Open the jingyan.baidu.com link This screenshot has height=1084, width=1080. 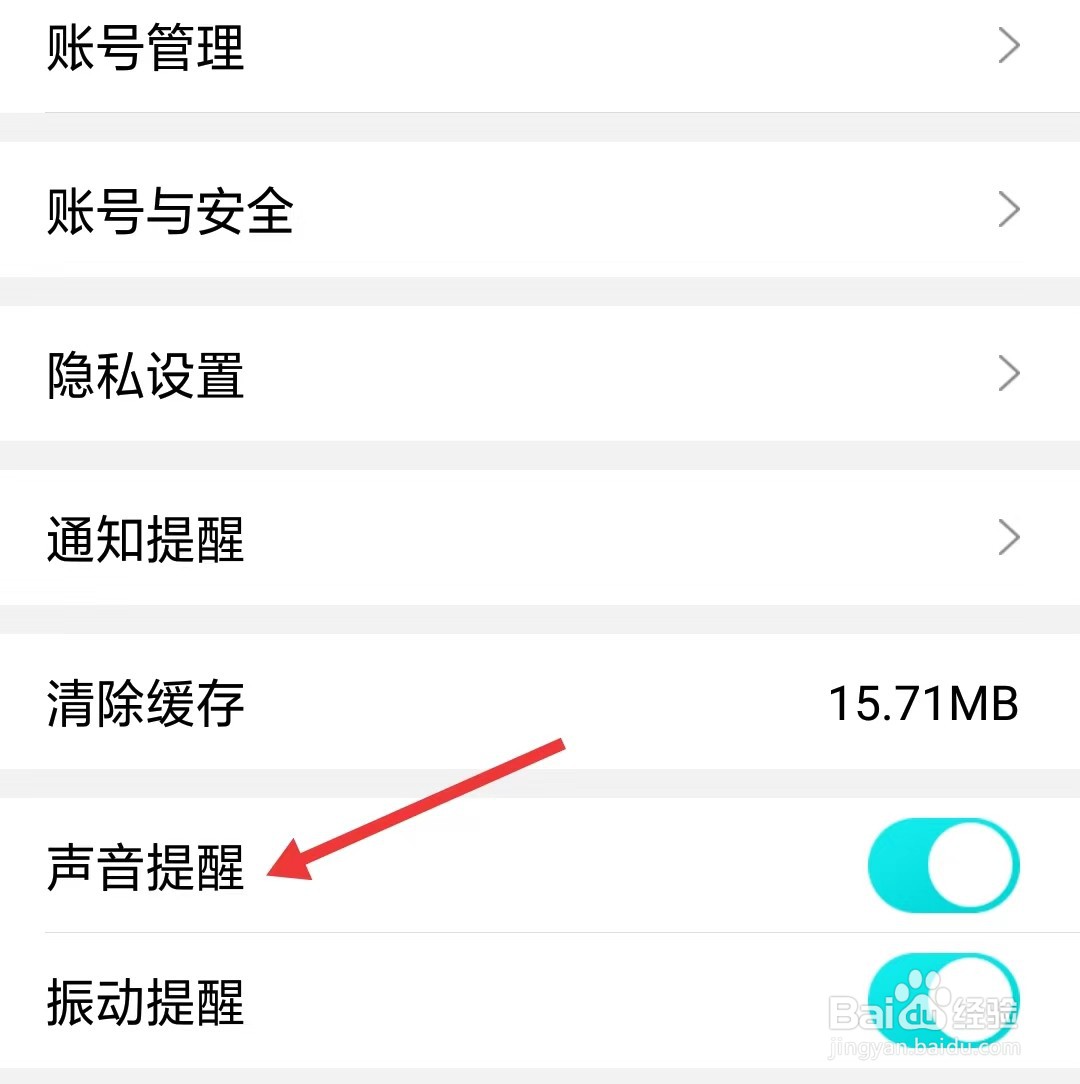tap(925, 1050)
